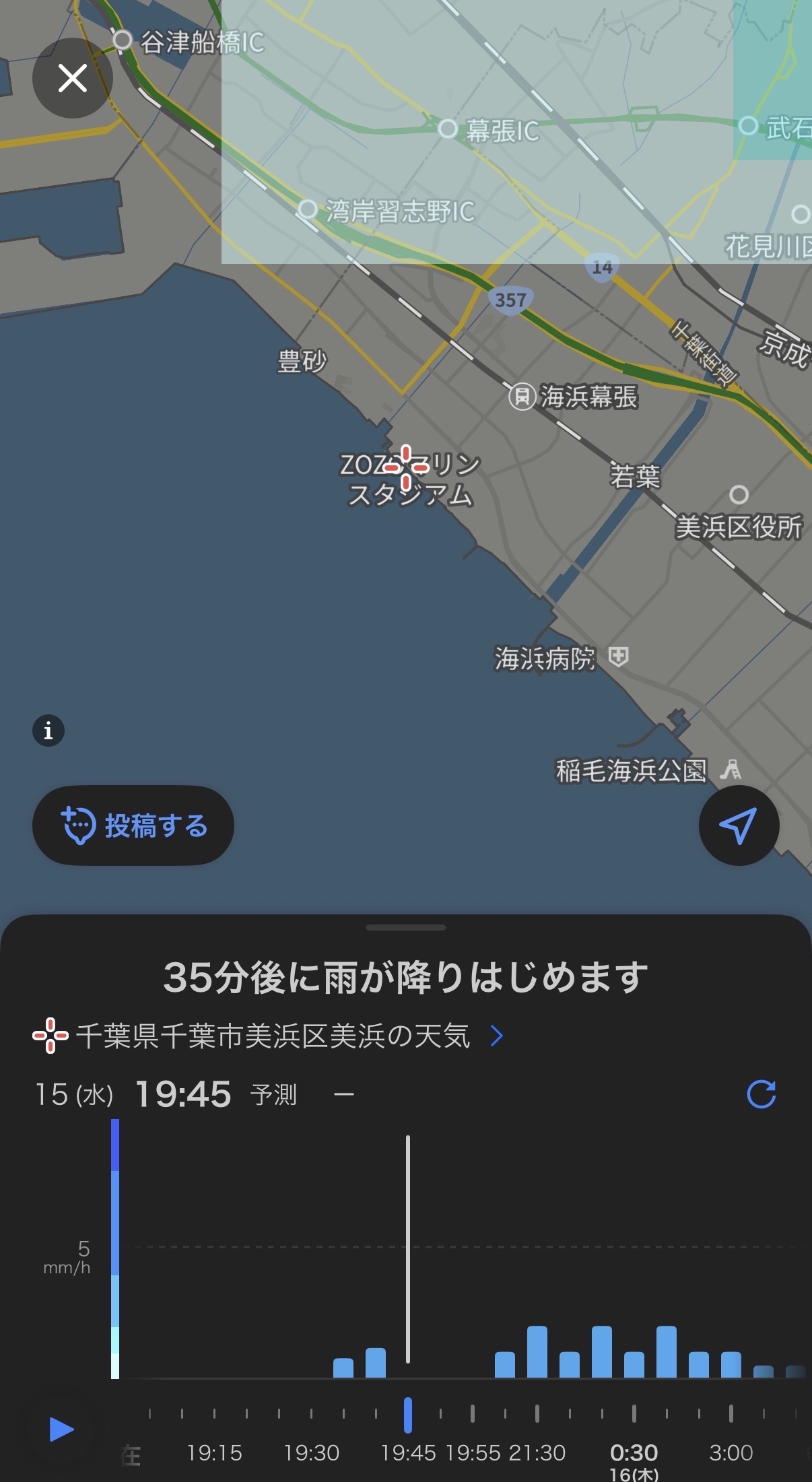This screenshot has height=1482, width=812.
Task: Open the map info icon
Action: (x=48, y=731)
